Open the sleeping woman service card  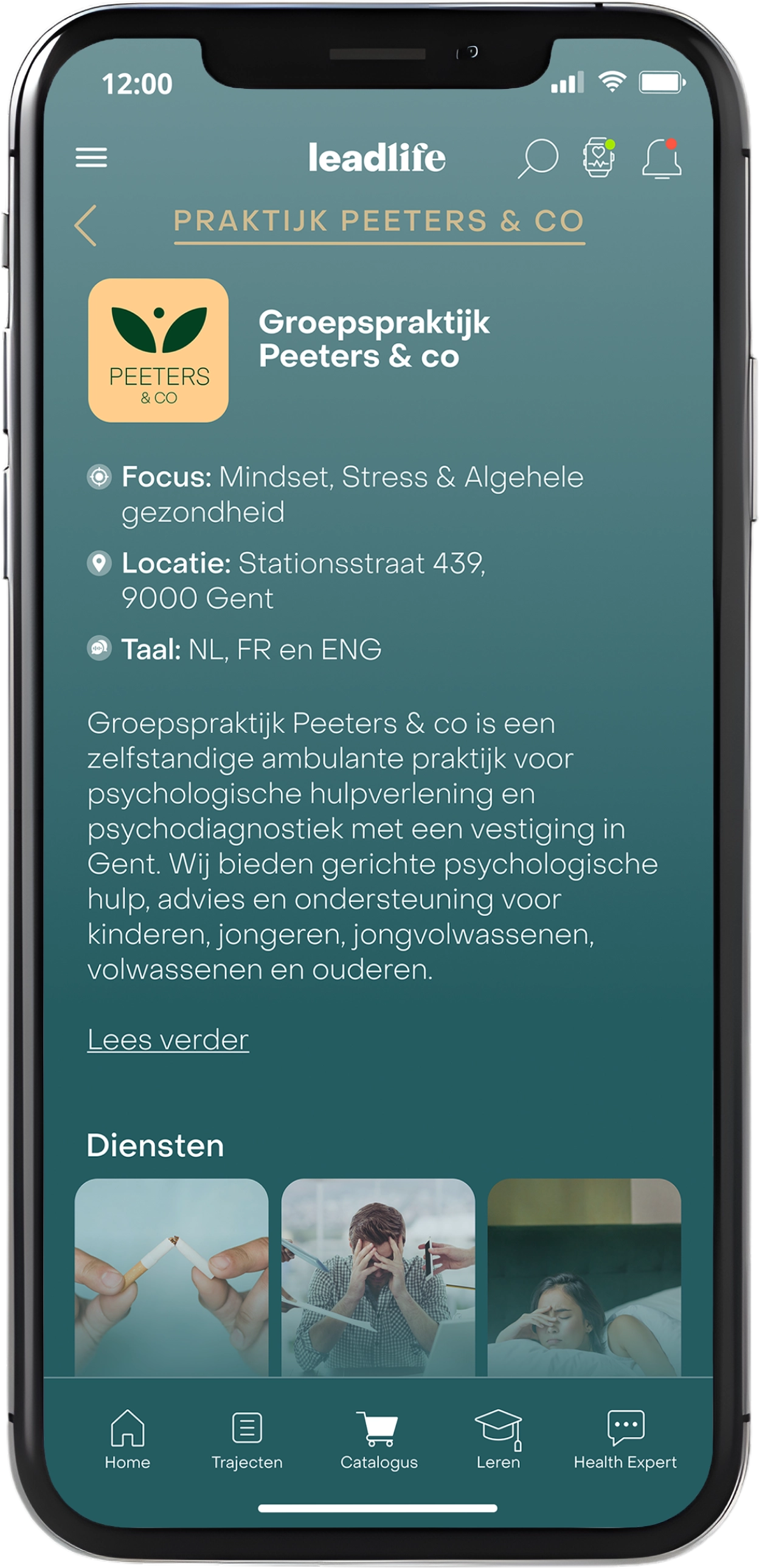(x=584, y=1277)
